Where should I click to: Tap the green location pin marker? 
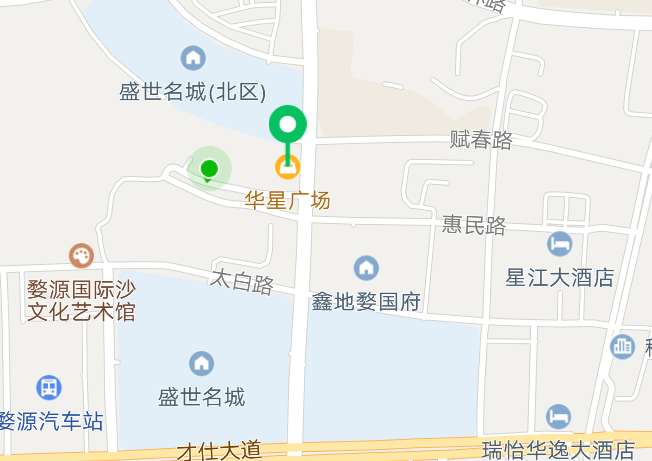pos(289,126)
